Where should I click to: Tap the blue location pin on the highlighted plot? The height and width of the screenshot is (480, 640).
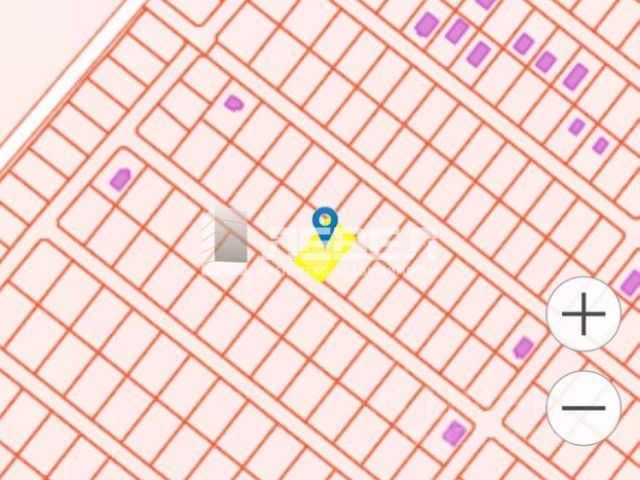[325, 221]
